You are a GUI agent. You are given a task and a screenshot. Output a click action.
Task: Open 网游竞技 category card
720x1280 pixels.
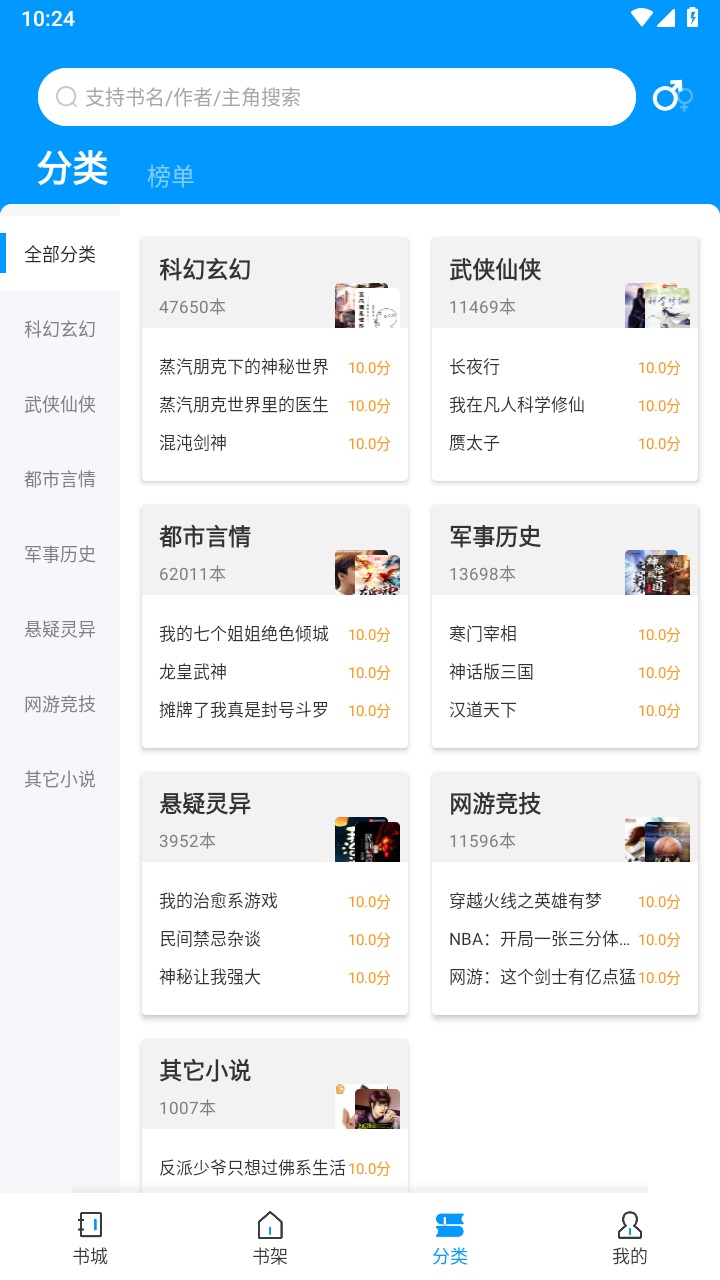564,892
